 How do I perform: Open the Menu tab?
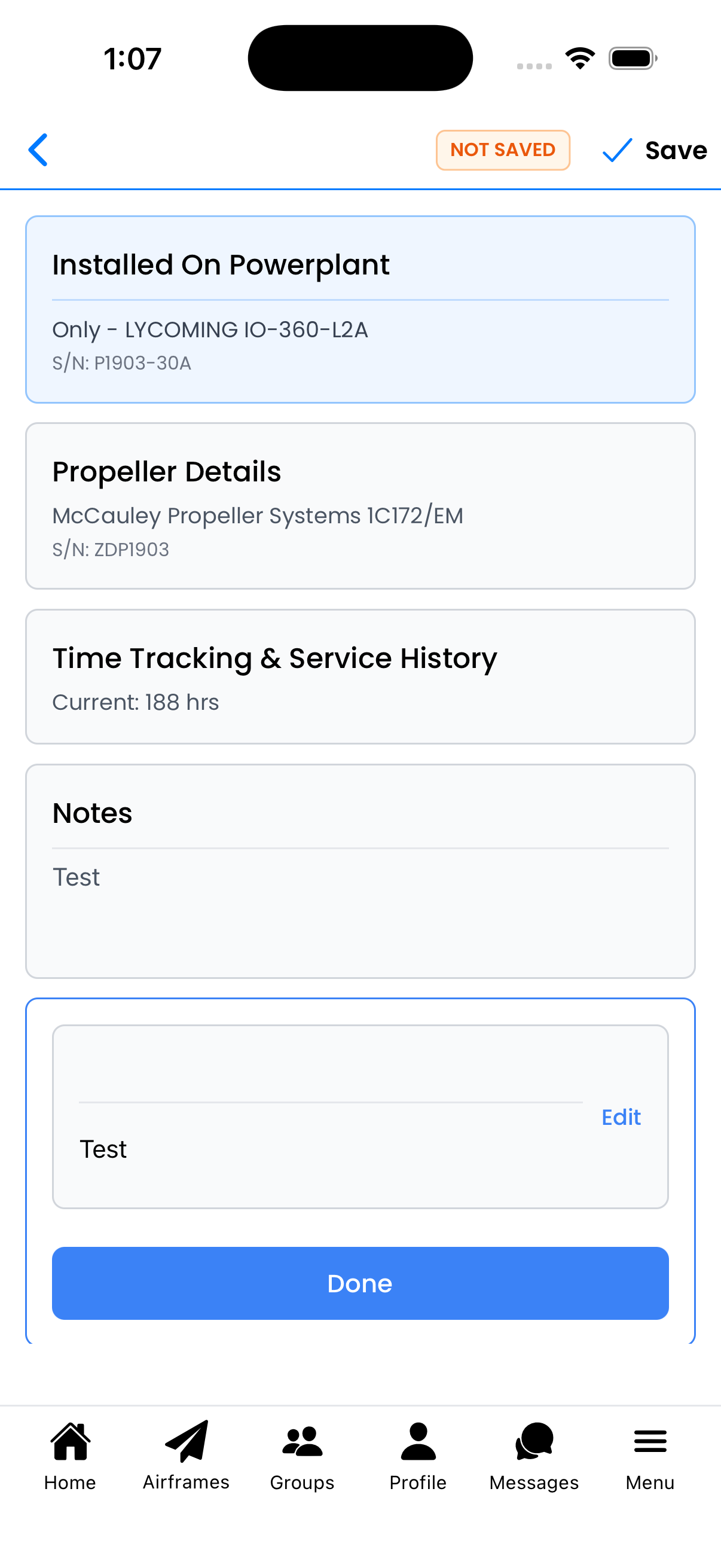point(650,1456)
